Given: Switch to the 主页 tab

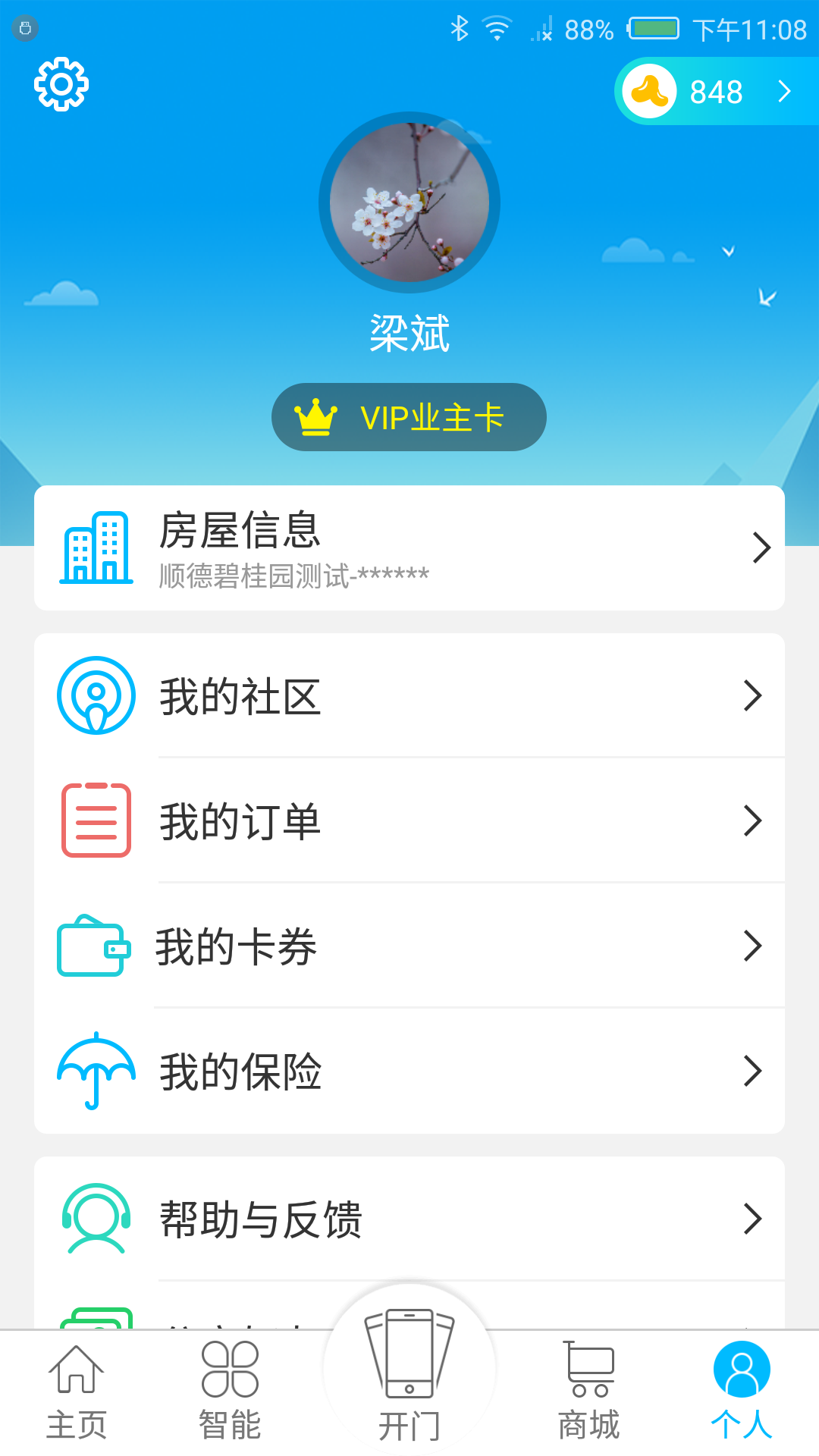Looking at the screenshot, I should (x=77, y=1392).
